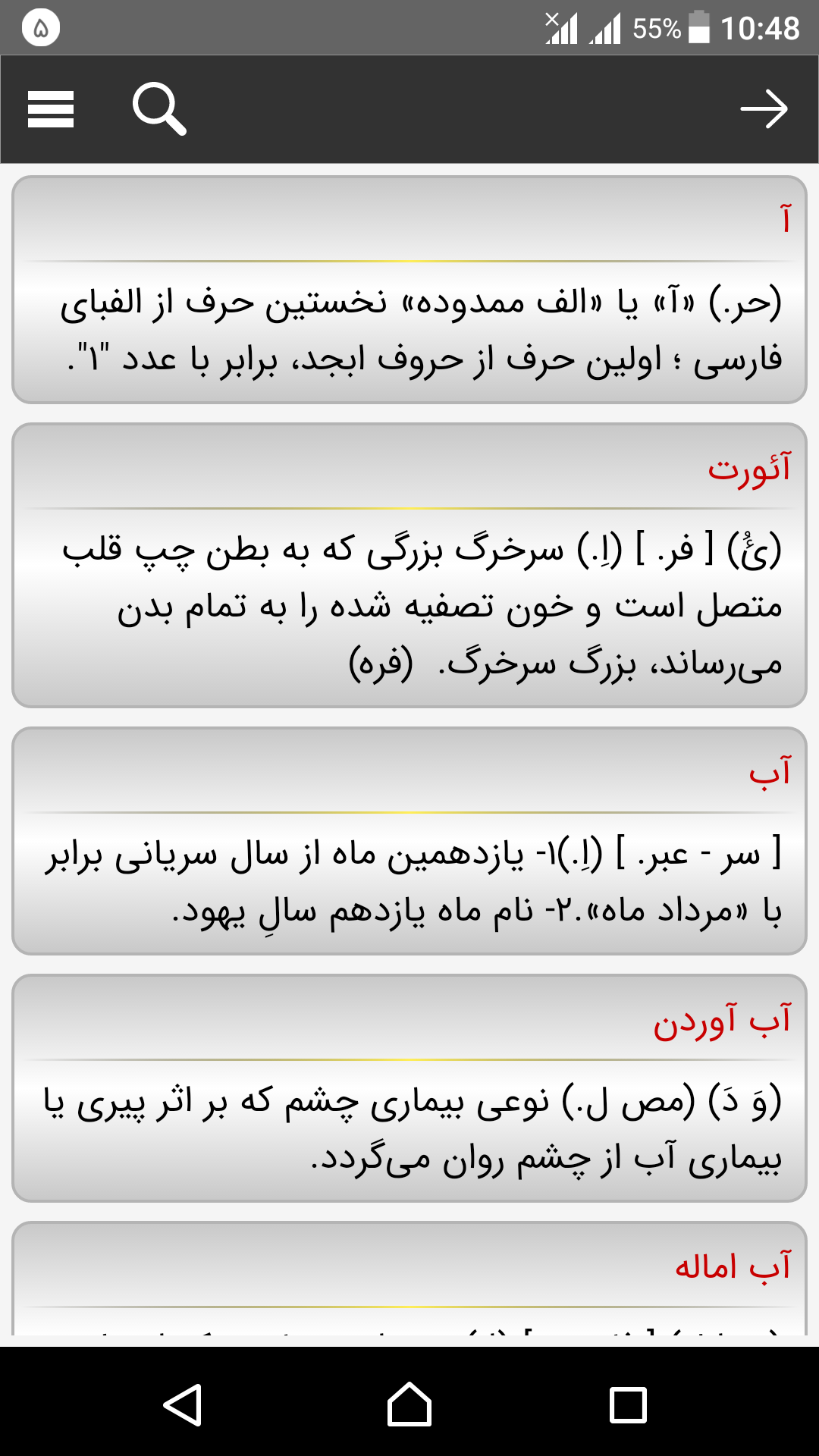Open the آئورت entry card
819x1456 pixels.
tap(409, 565)
